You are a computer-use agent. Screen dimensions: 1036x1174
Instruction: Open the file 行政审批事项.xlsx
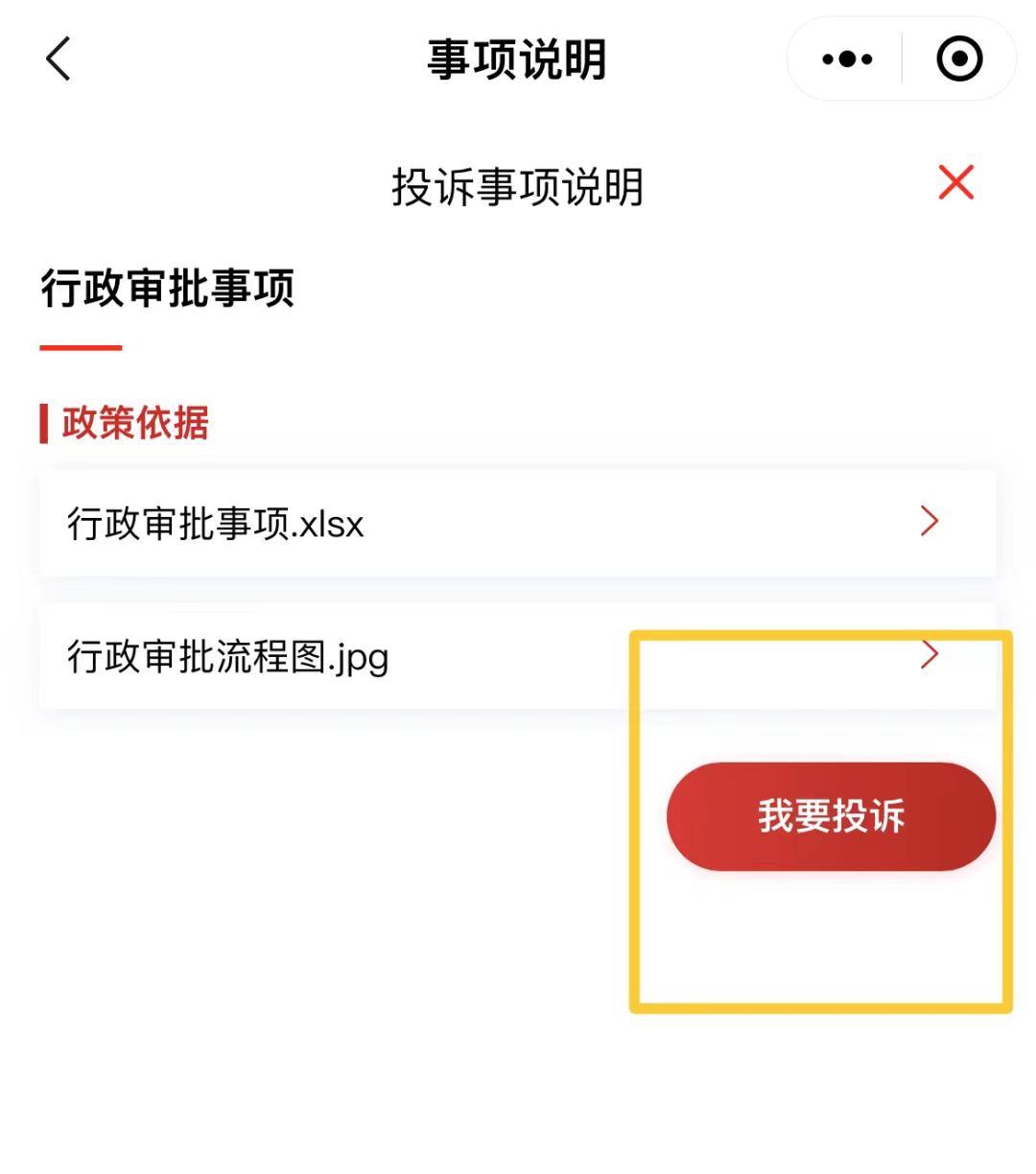point(517,524)
